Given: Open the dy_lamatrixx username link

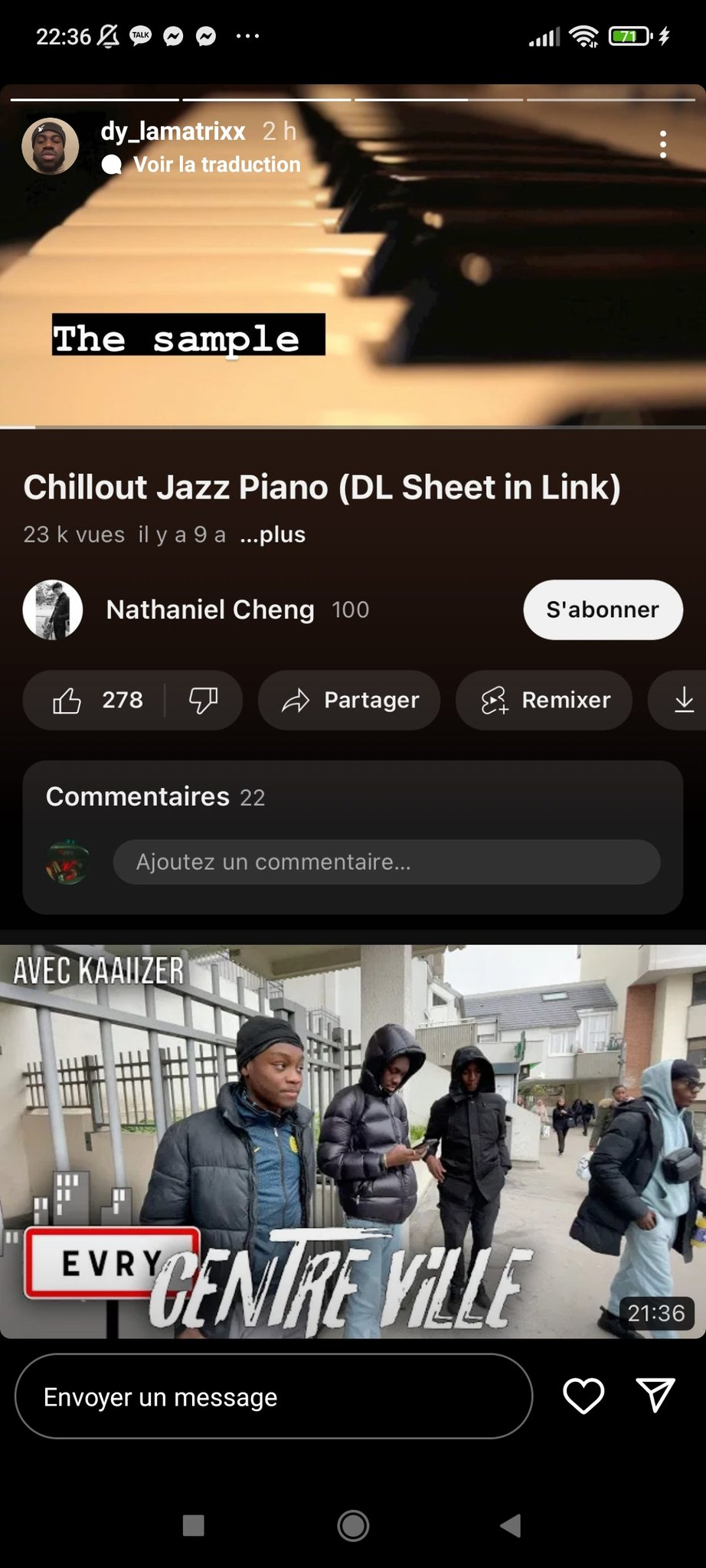Looking at the screenshot, I should (173, 131).
